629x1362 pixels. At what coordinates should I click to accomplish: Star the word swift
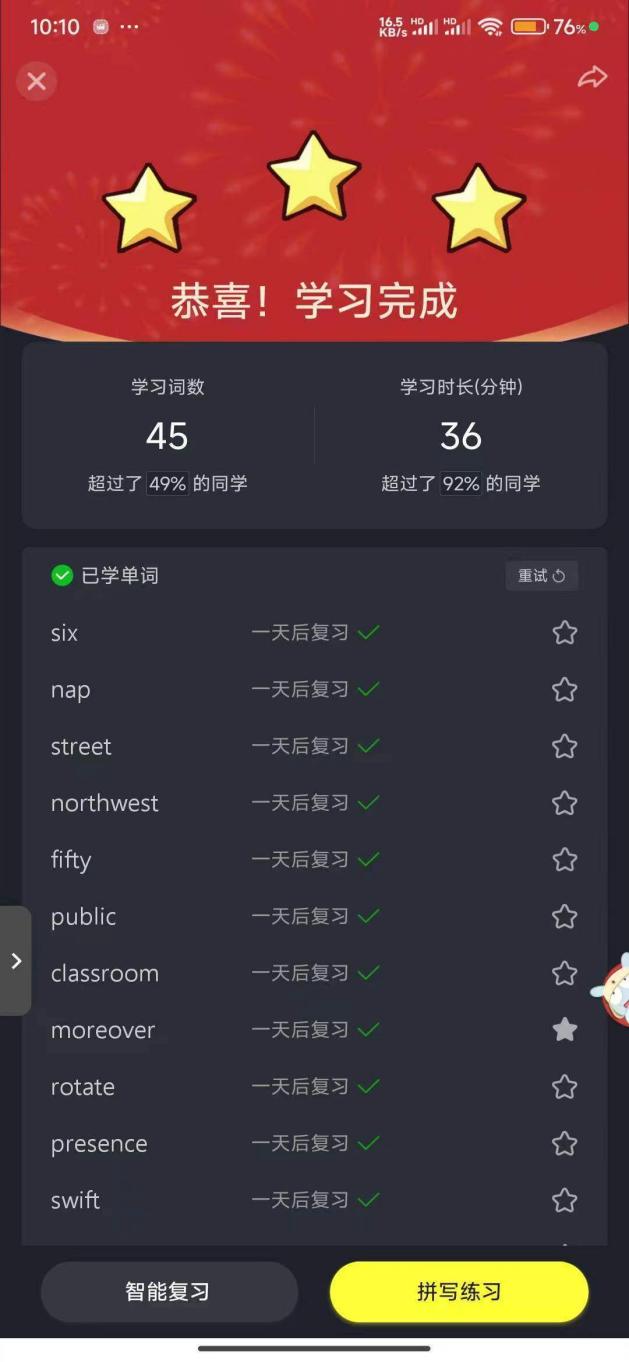point(565,1200)
